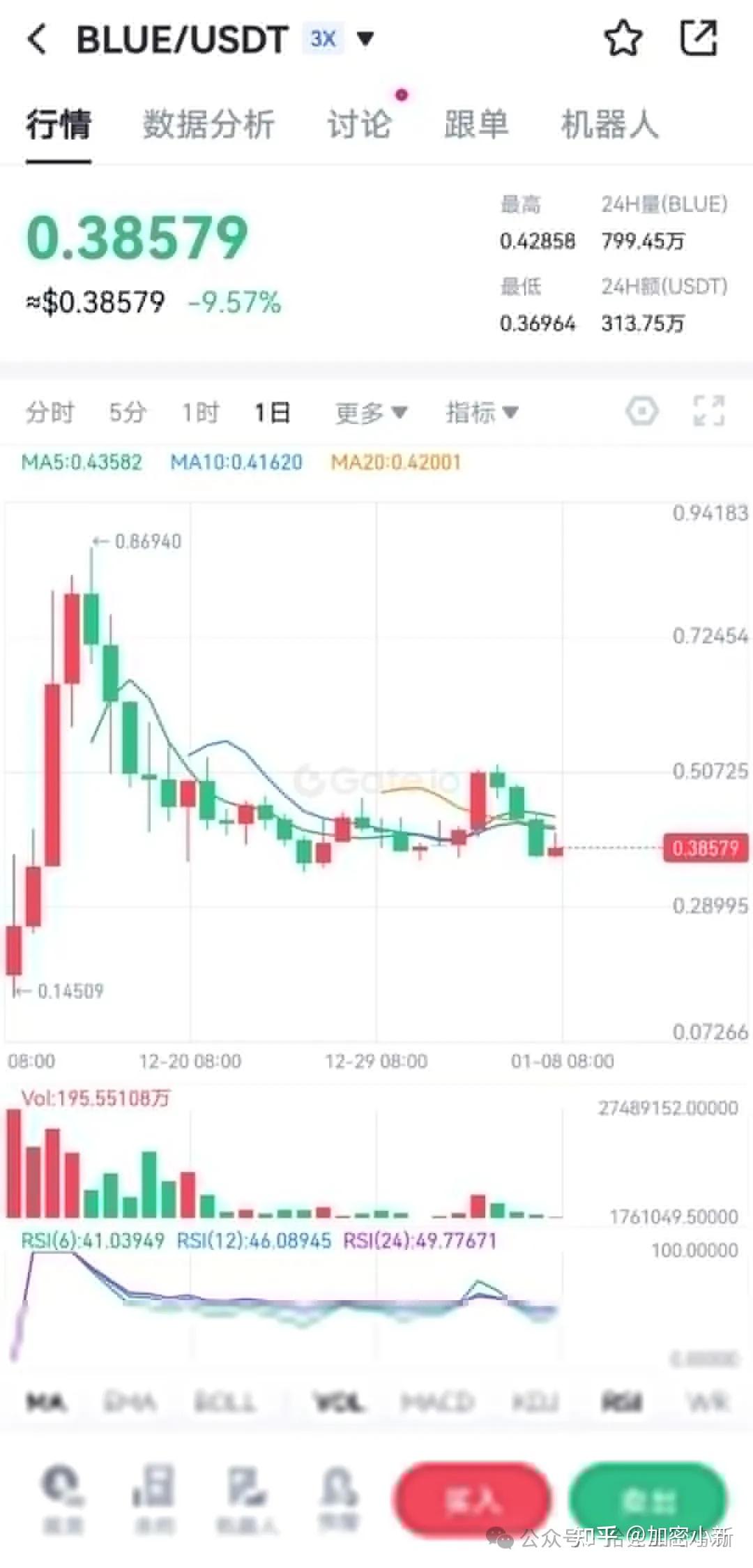Expand chart to fullscreen mode
Image resolution: width=753 pixels, height=1568 pixels.
[710, 412]
